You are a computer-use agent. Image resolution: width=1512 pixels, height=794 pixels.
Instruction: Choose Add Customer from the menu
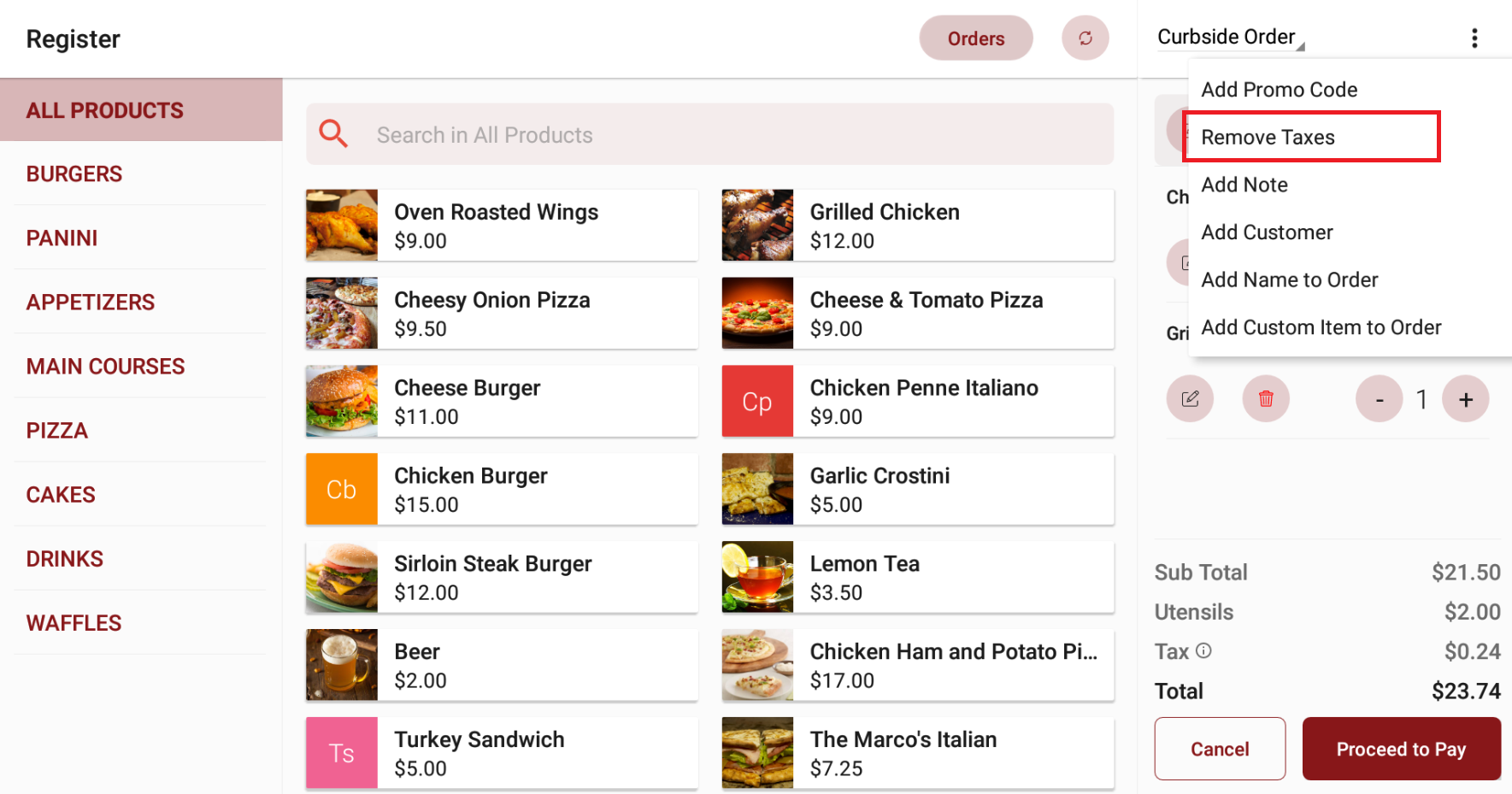pyautogui.click(x=1267, y=232)
